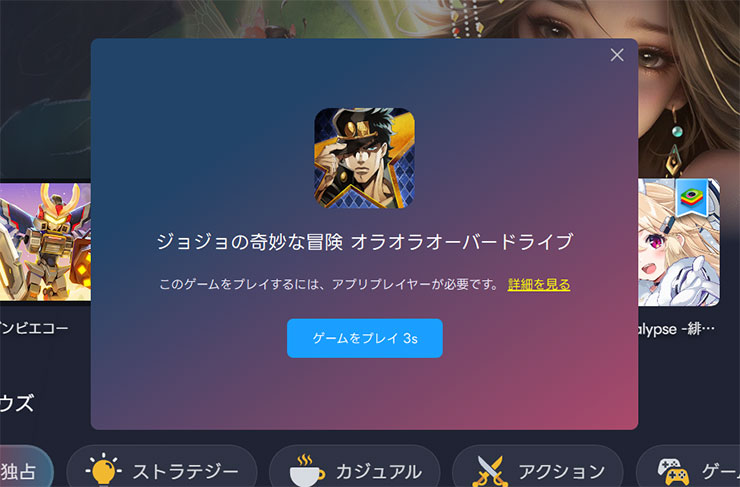Select the 独占 category chip
740x487 pixels.
pyautogui.click(x=22, y=470)
